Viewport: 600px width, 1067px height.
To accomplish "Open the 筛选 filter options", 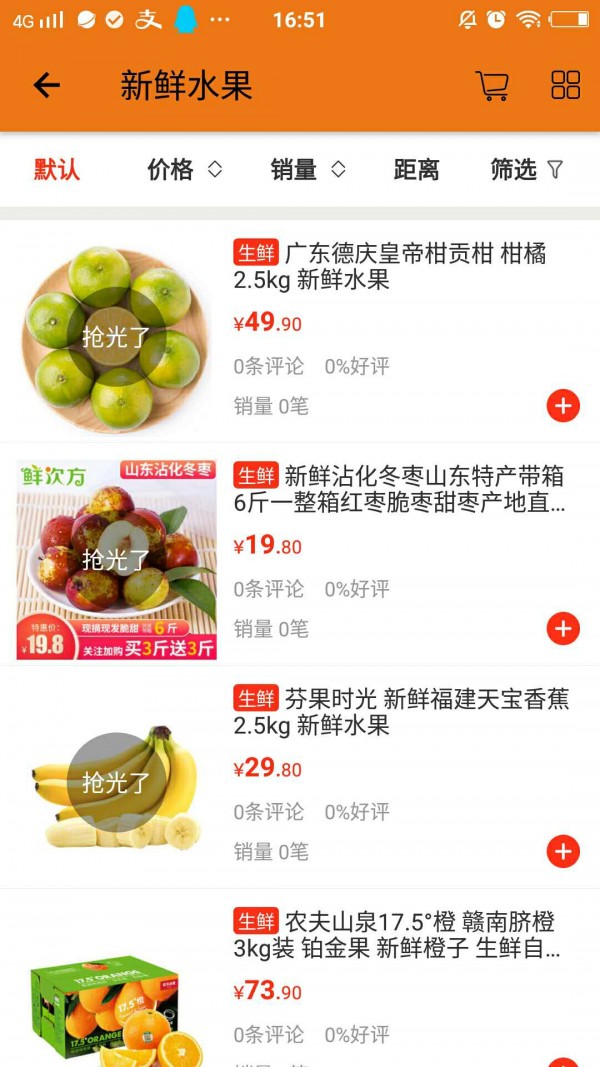I will (526, 170).
